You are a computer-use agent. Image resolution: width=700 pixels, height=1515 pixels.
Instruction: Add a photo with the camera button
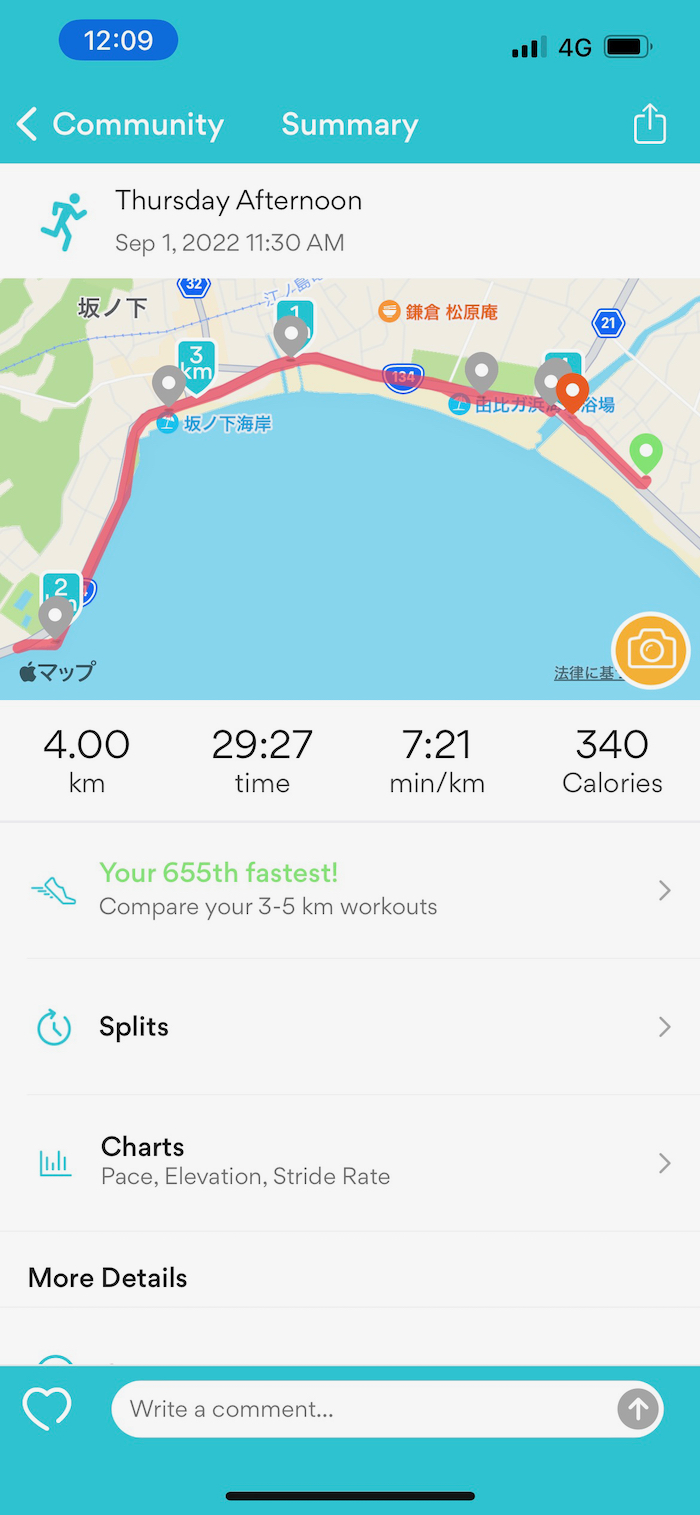tap(651, 651)
